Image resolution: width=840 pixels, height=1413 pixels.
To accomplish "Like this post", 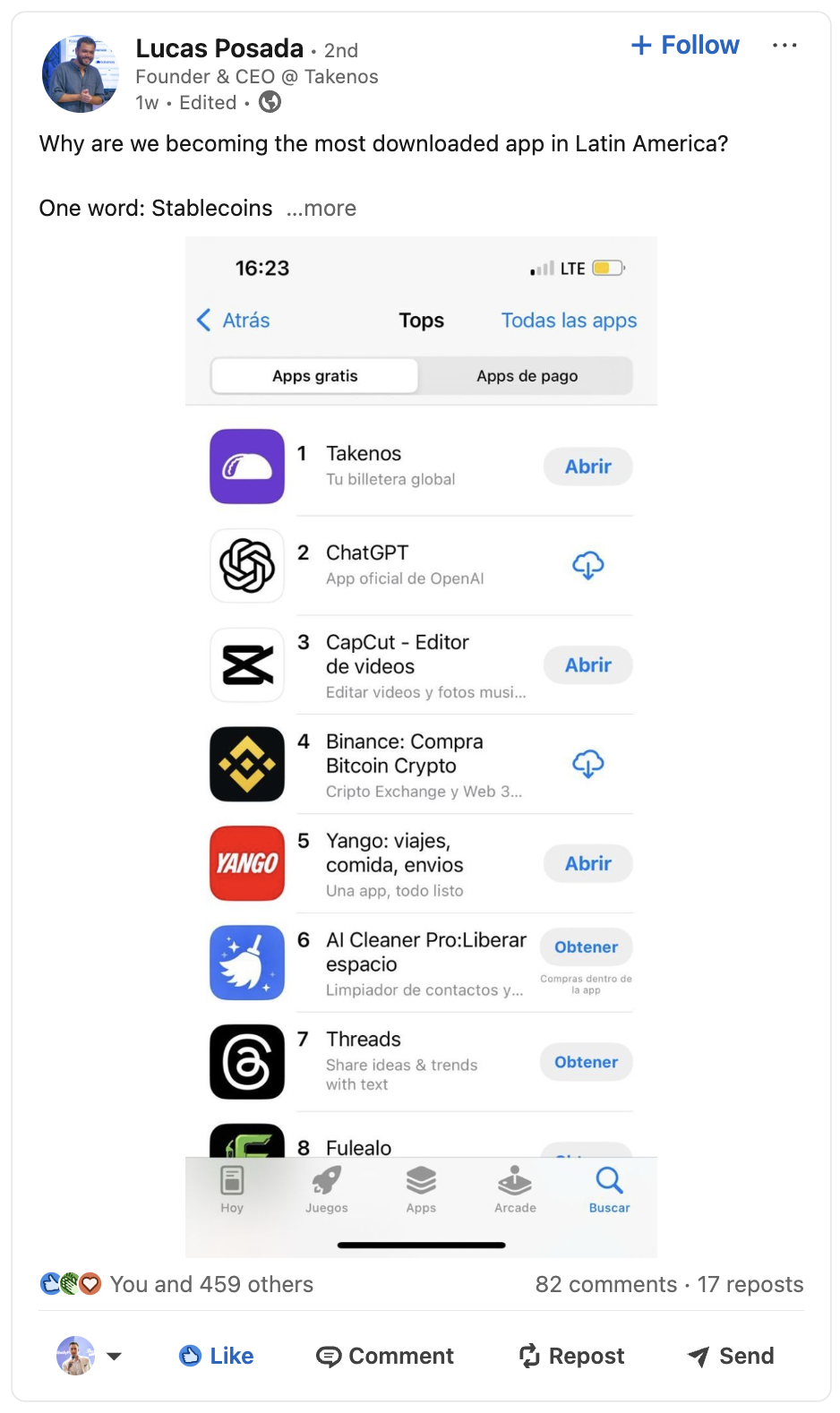I will coord(216,1356).
